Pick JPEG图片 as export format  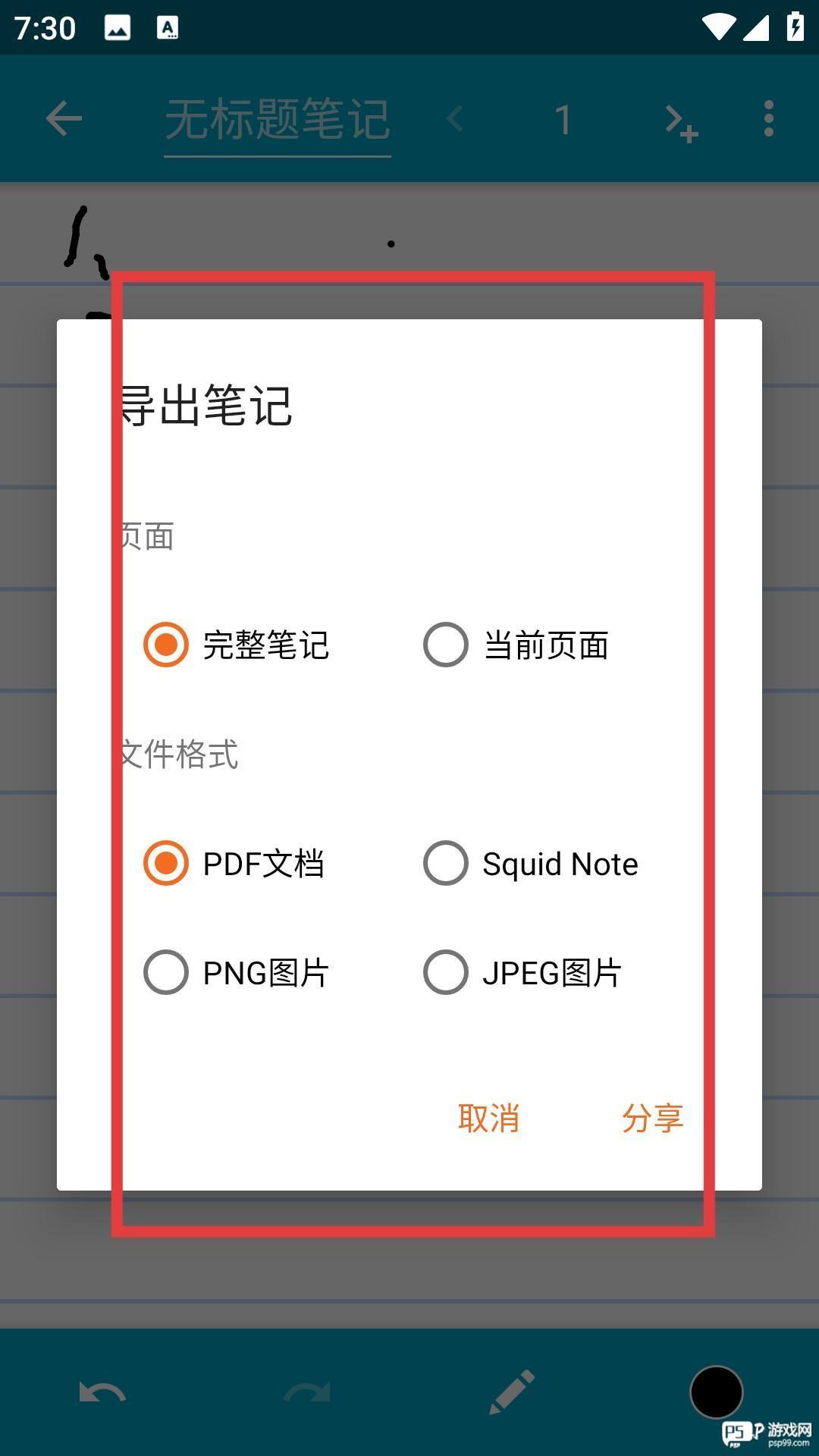(446, 973)
